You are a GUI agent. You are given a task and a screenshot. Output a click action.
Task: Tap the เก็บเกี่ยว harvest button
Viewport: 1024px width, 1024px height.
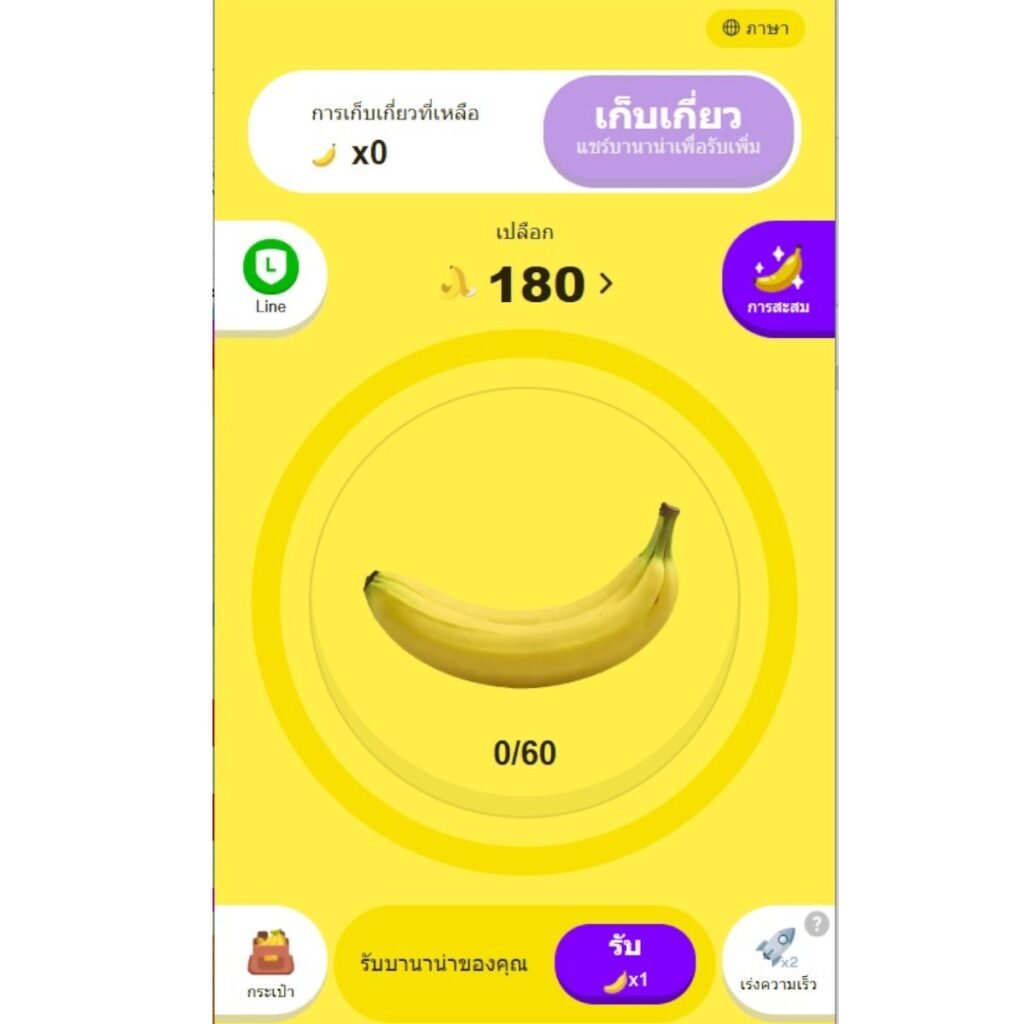[668, 130]
